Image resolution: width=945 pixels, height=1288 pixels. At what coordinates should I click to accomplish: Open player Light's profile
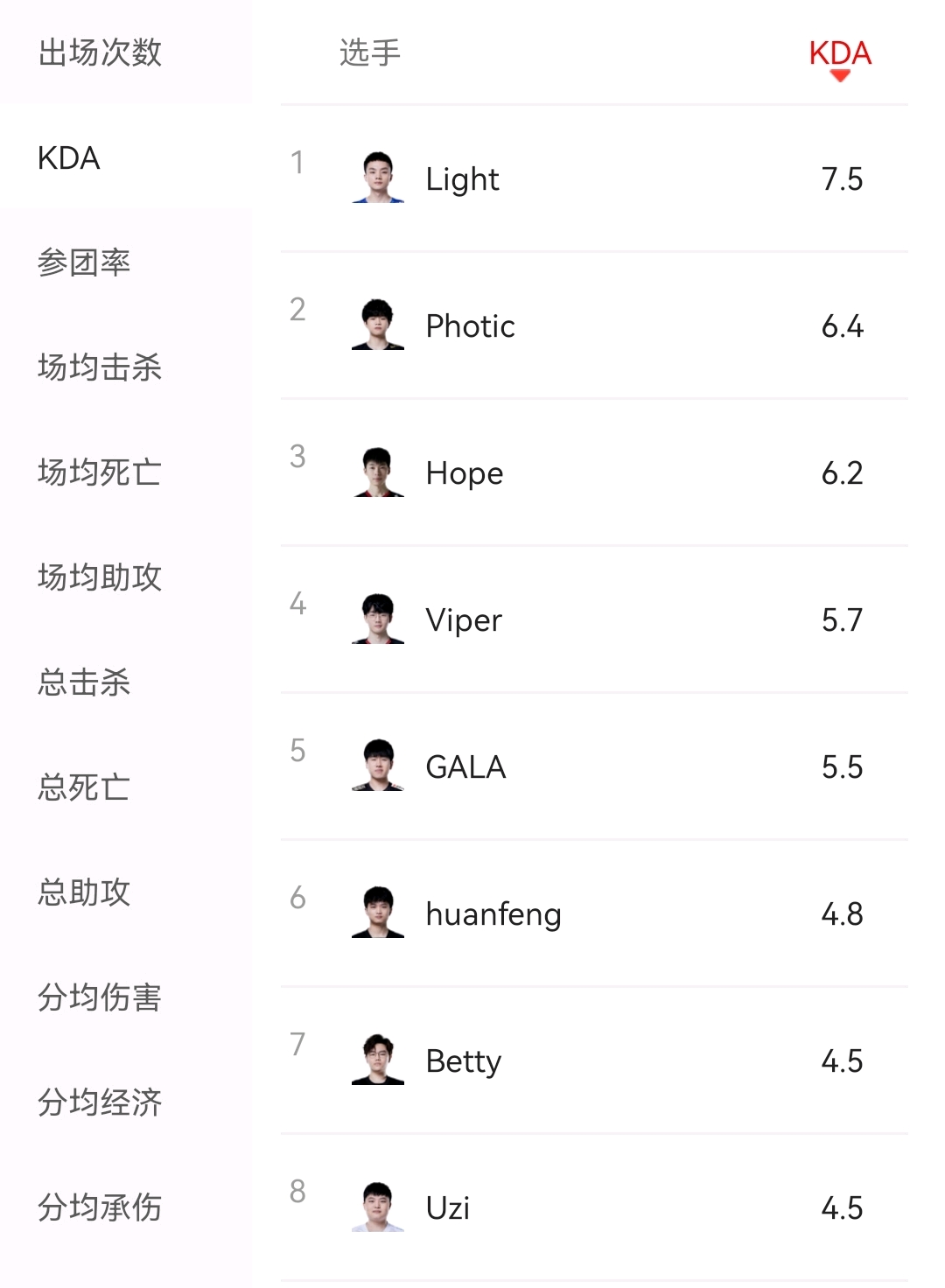pyautogui.click(x=462, y=179)
